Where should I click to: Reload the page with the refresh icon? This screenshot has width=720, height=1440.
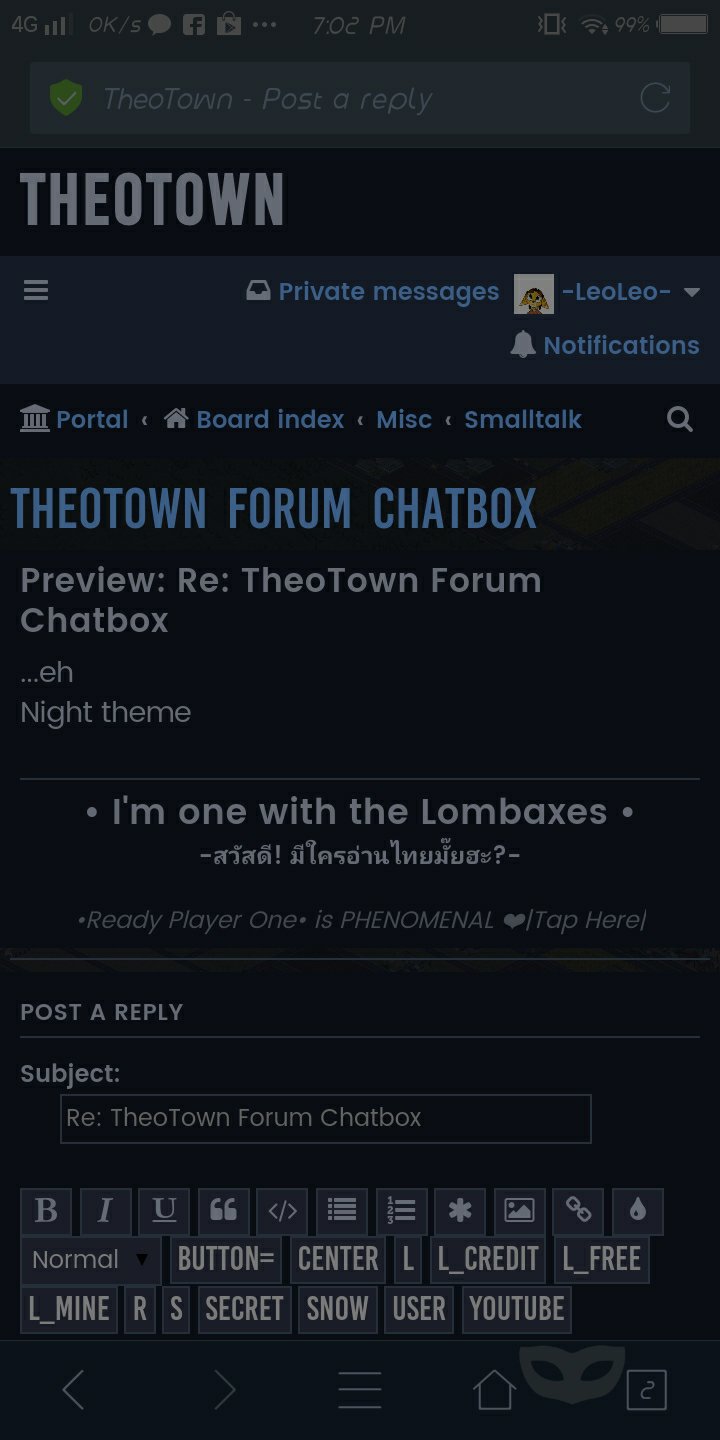(x=655, y=98)
